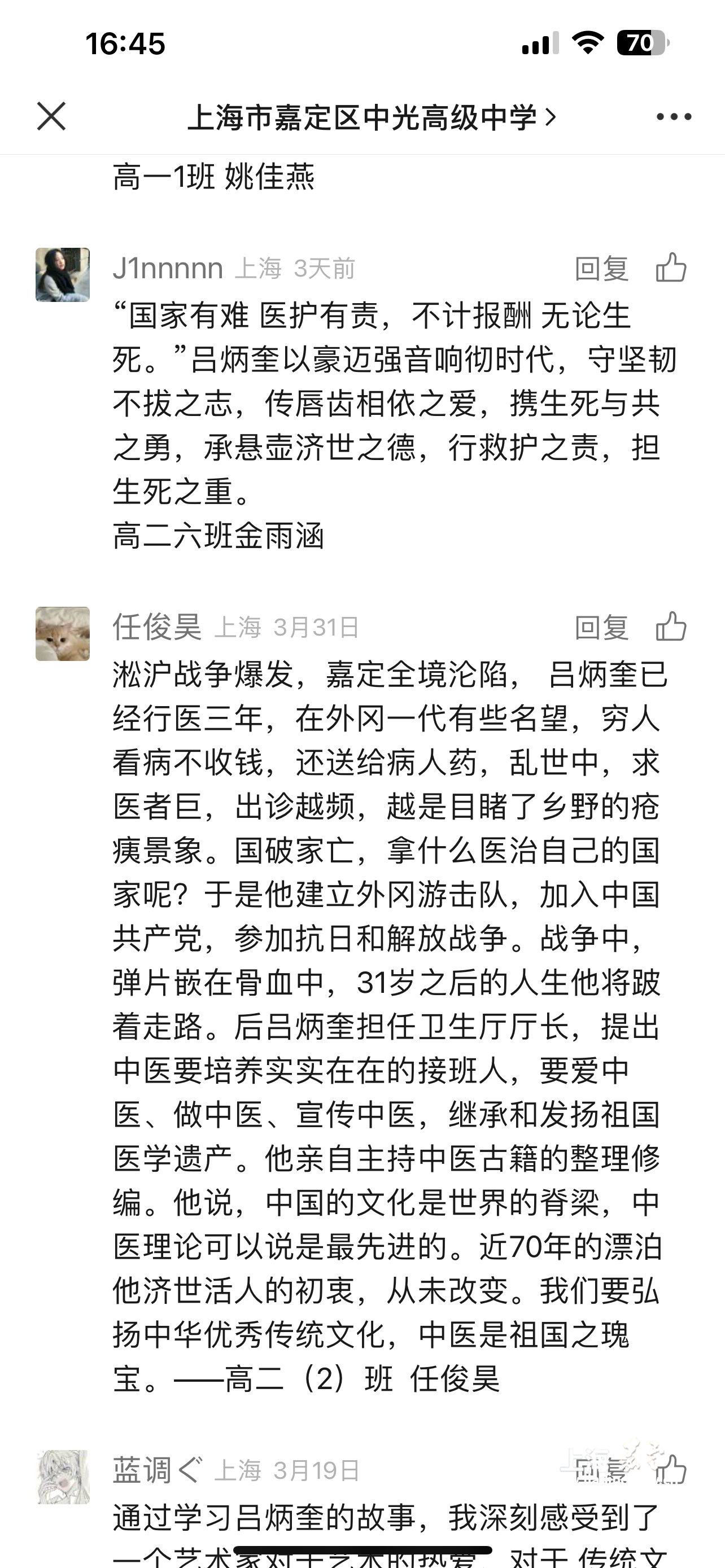Like 蓝调ぐ's comment
The height and width of the screenshot is (1568, 725).
click(x=671, y=1470)
